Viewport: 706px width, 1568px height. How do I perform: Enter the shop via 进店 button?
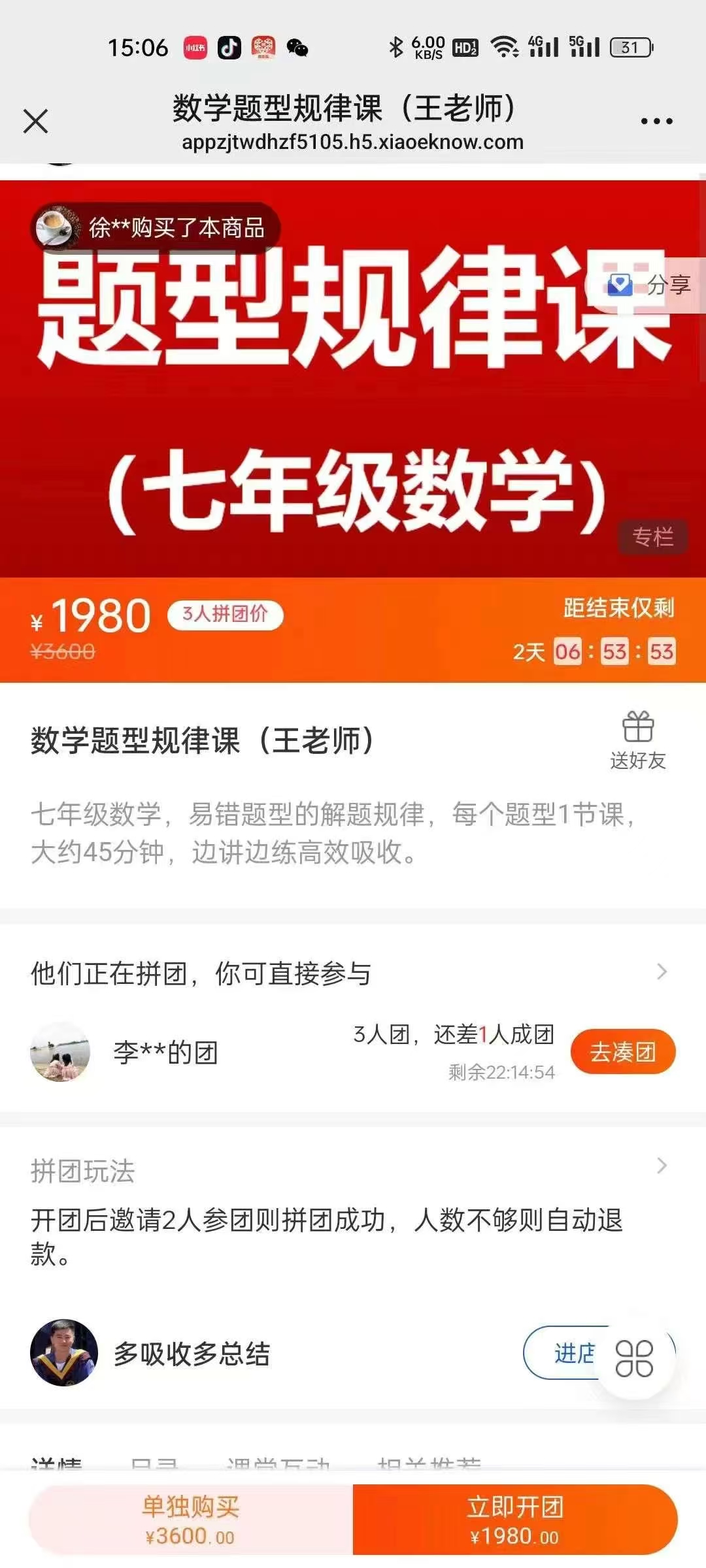pyautogui.click(x=565, y=1354)
